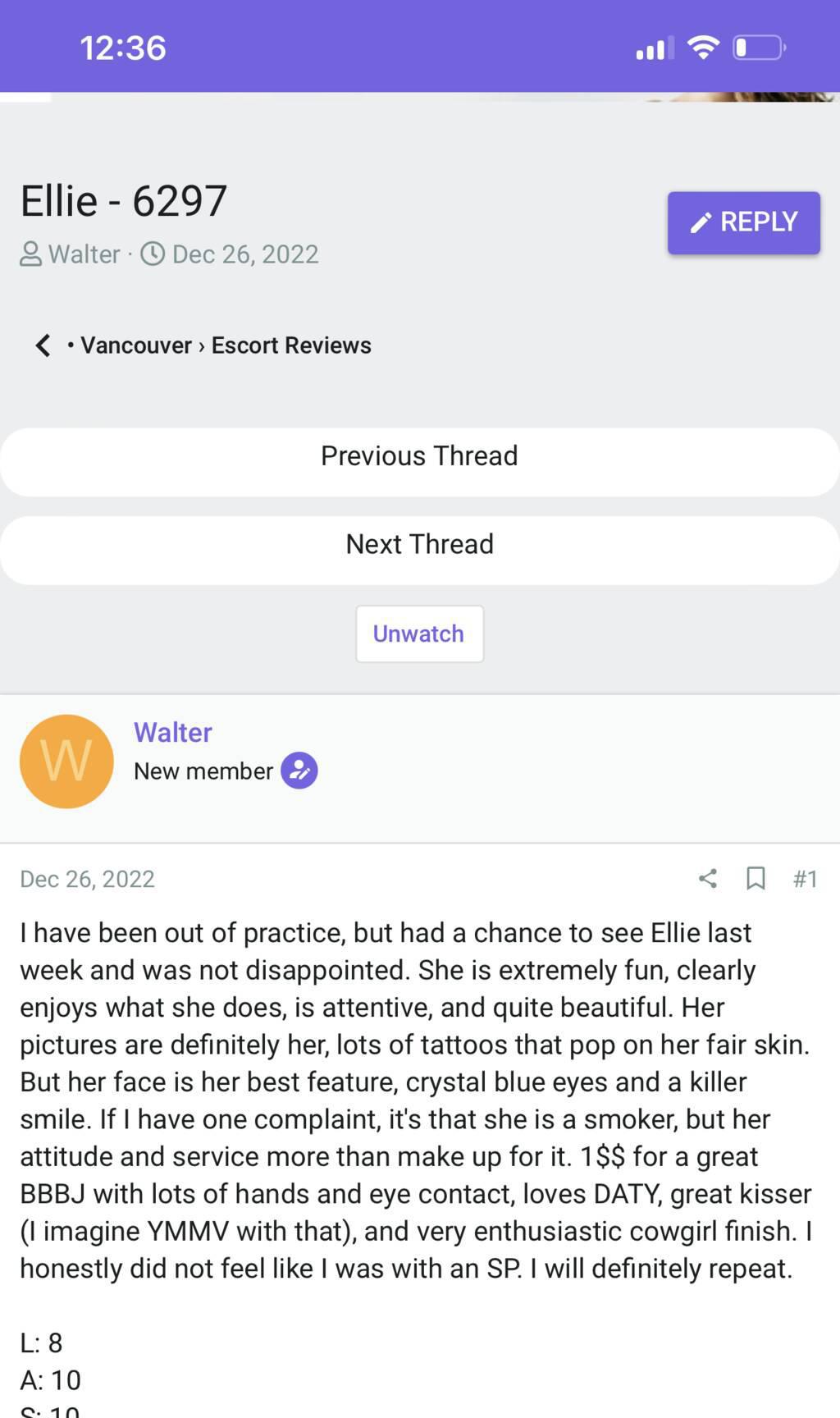This screenshot has height=1418, width=840.
Task: Tap the REPLY button
Action: tap(743, 222)
